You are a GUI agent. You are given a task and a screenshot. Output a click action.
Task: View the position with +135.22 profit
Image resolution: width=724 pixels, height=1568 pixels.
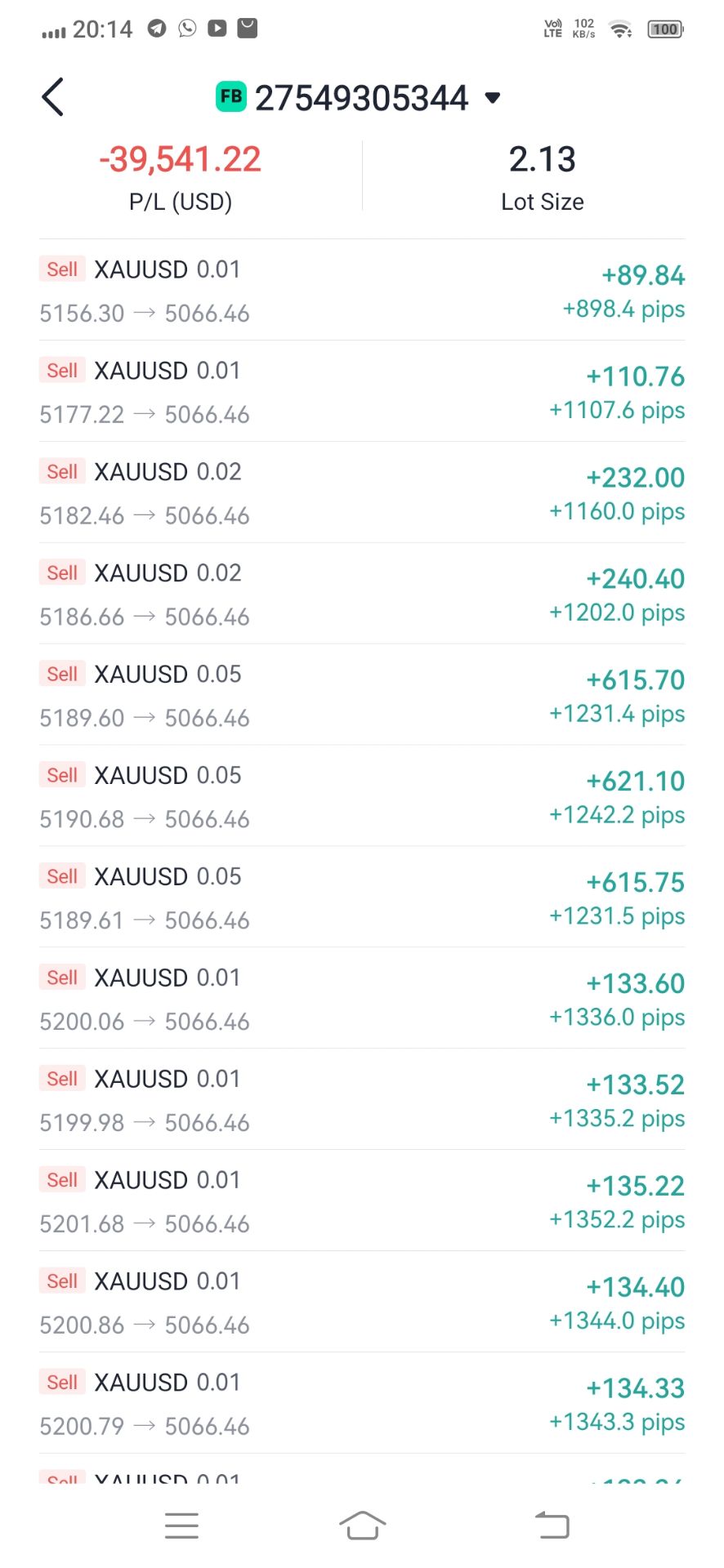tap(361, 1202)
